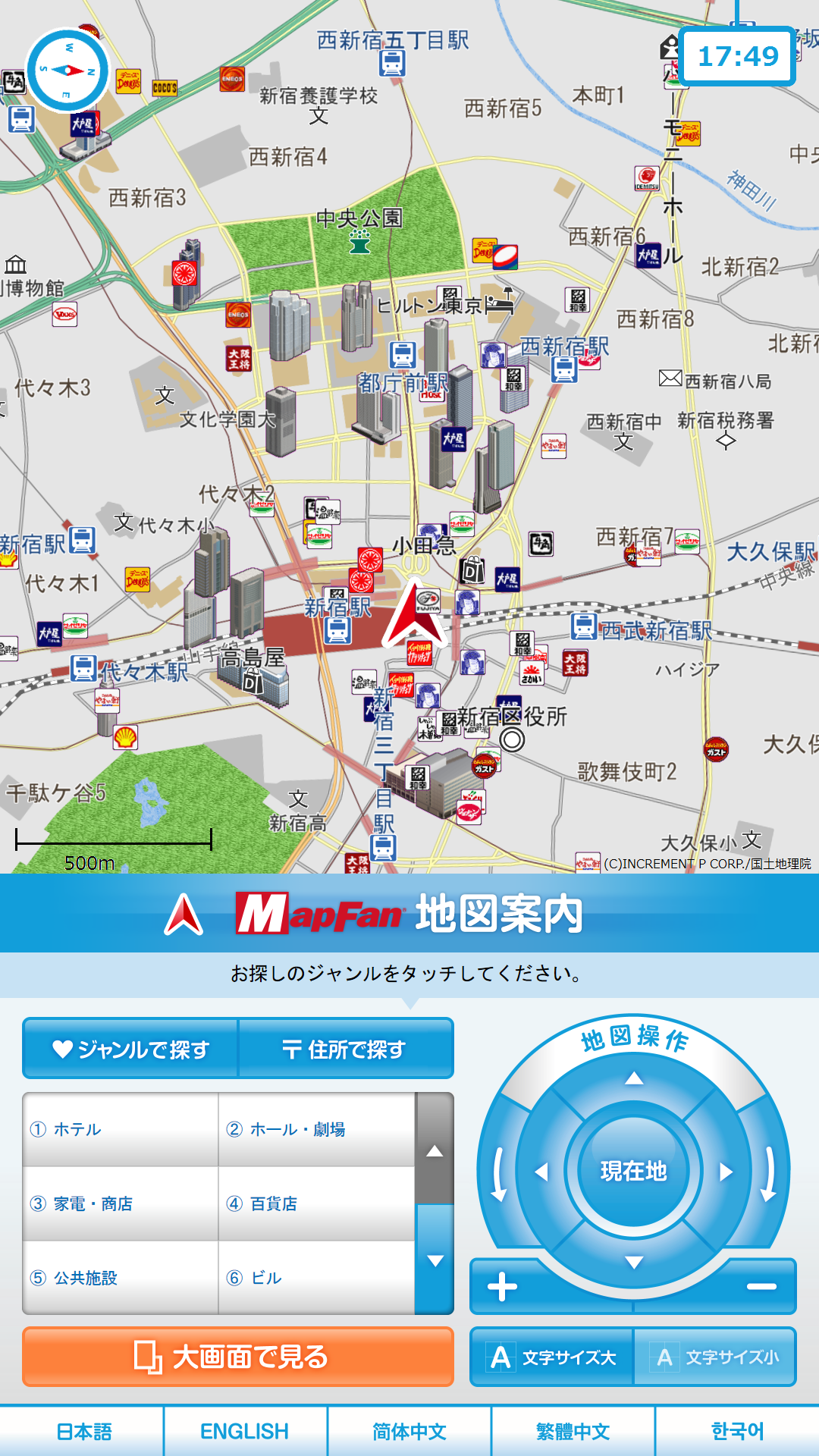Open the 公共施設 genre
The image size is (819, 1456).
pyautogui.click(x=121, y=1278)
